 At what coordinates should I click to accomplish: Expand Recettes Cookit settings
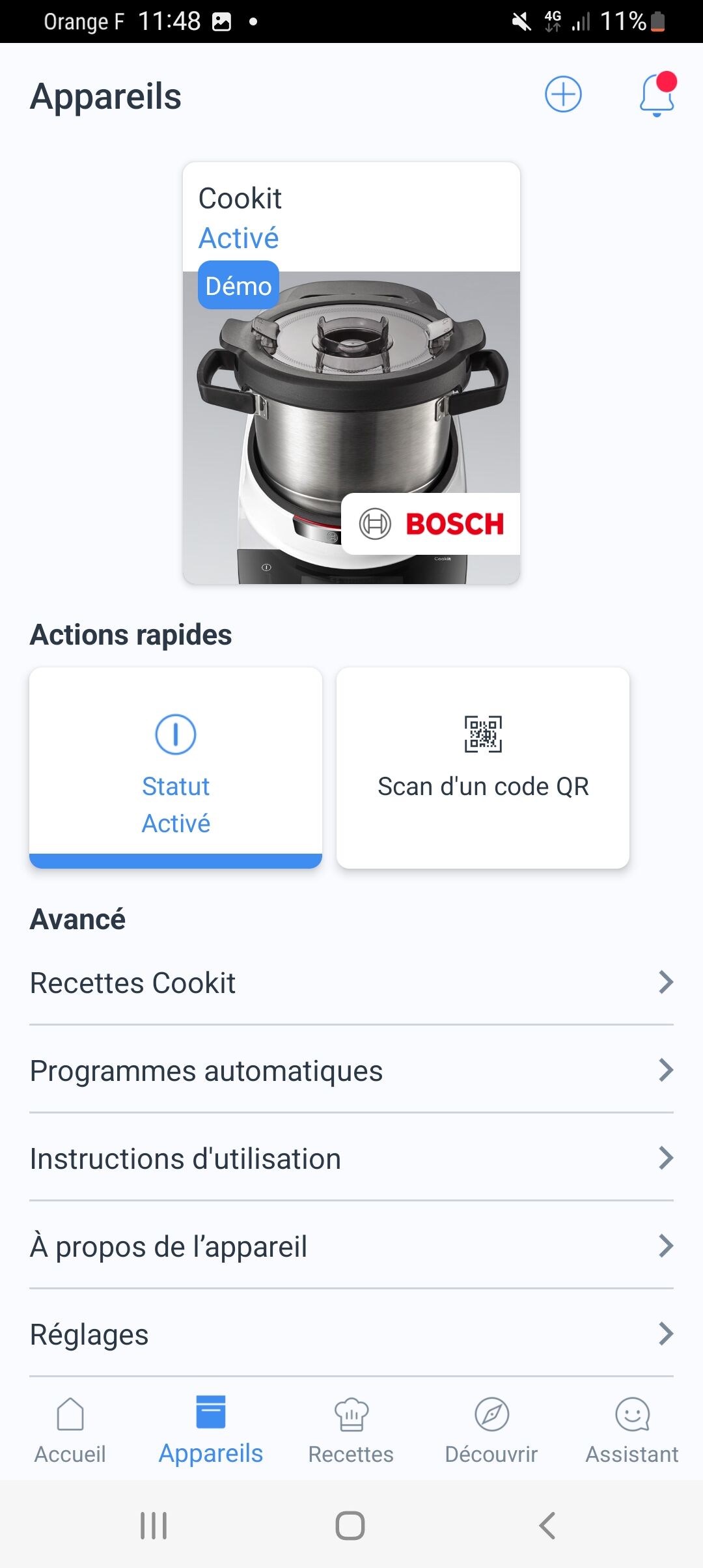(x=351, y=983)
